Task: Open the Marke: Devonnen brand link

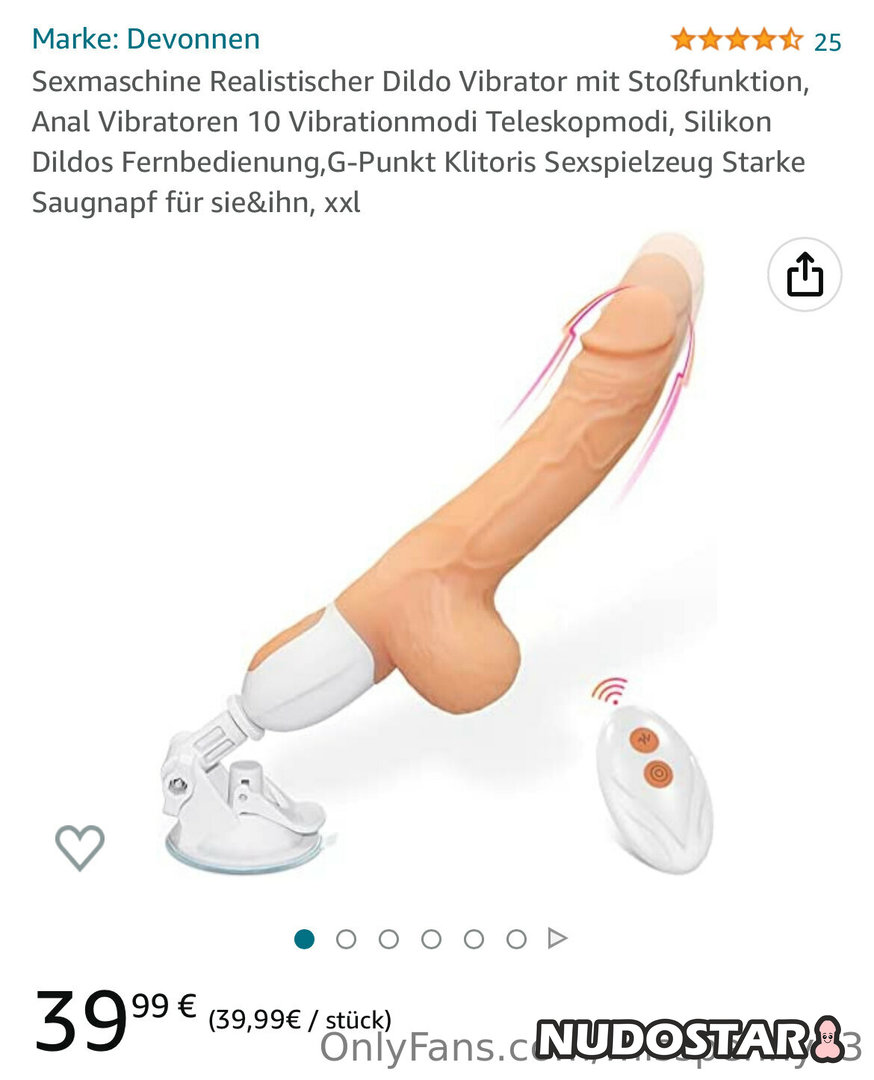Action: pyautogui.click(x=146, y=39)
